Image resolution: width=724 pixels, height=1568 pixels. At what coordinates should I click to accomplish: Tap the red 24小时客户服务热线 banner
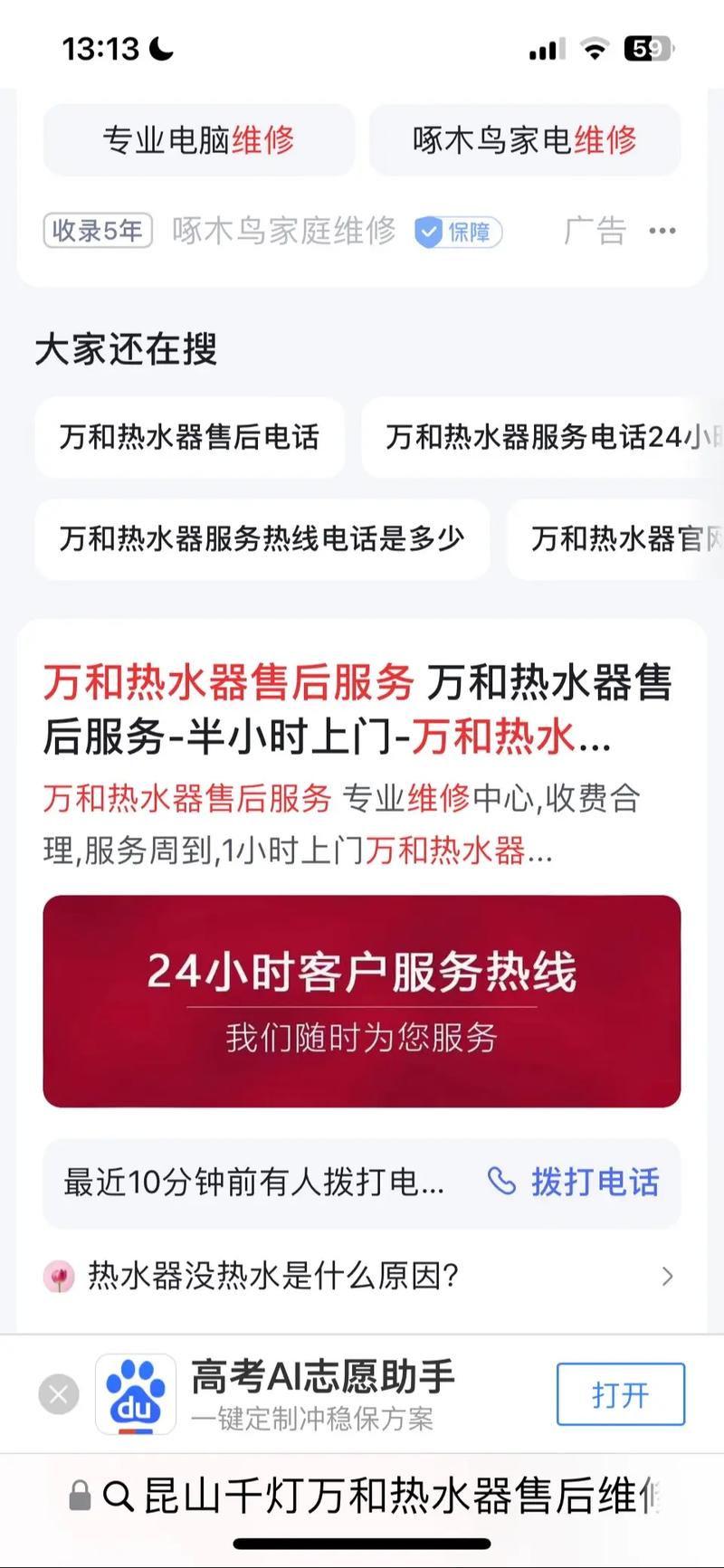(x=362, y=1001)
